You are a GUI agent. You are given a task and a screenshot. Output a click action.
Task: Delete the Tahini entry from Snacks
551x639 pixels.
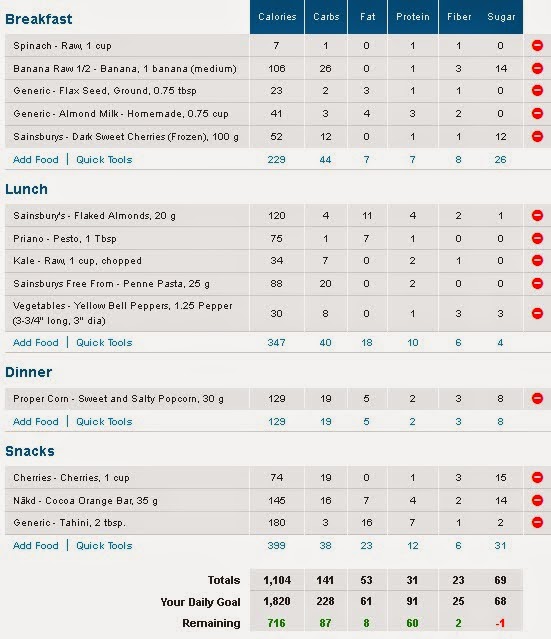537,522
